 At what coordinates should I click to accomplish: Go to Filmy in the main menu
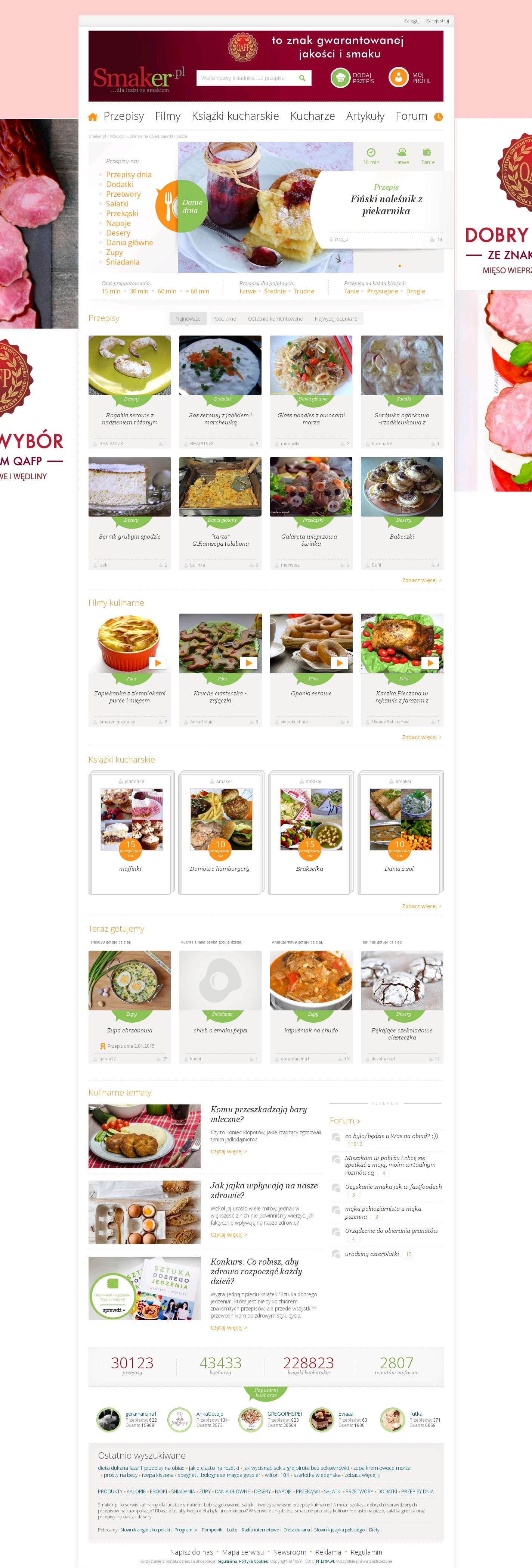coord(168,116)
